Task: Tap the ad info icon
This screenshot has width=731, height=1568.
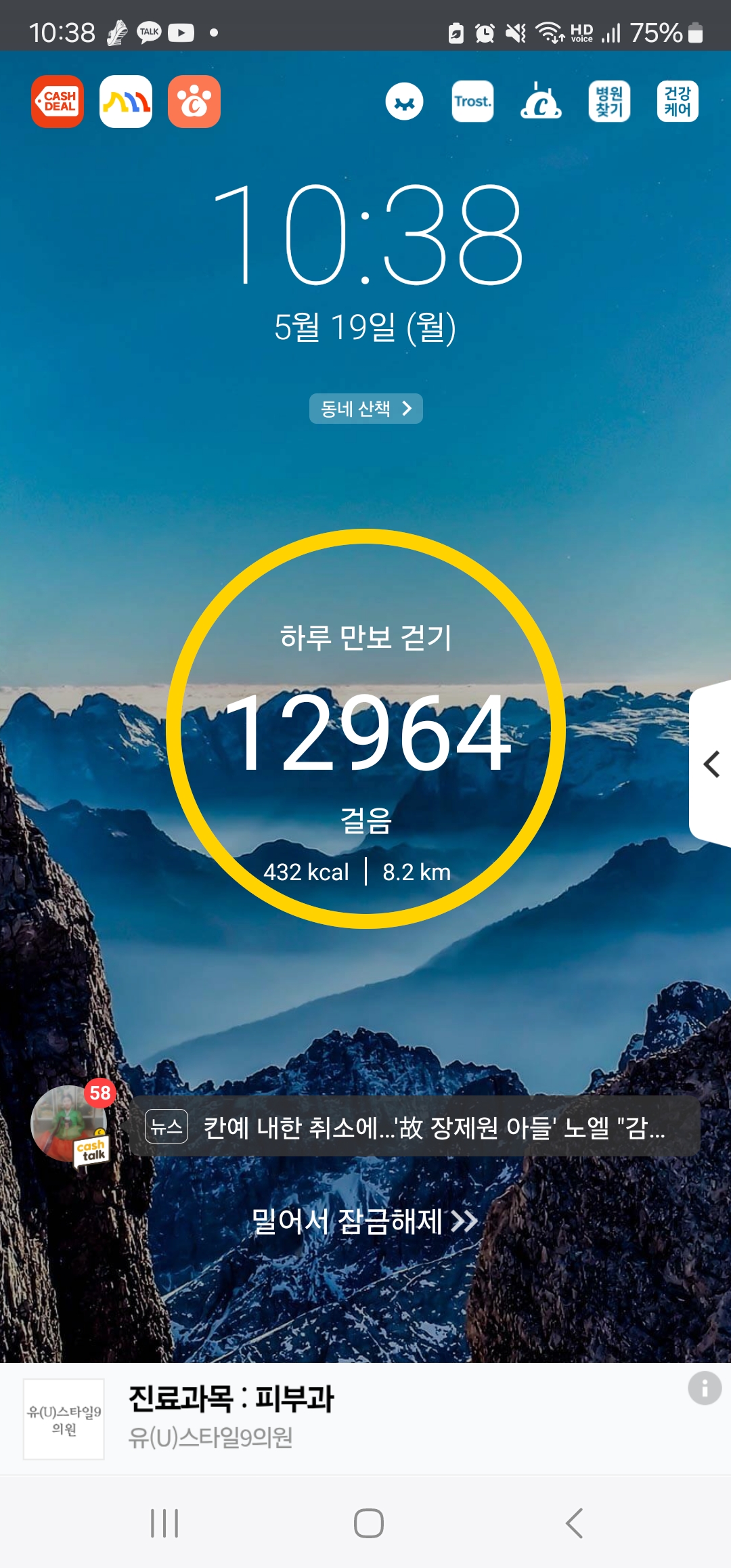Action: 705,1389
